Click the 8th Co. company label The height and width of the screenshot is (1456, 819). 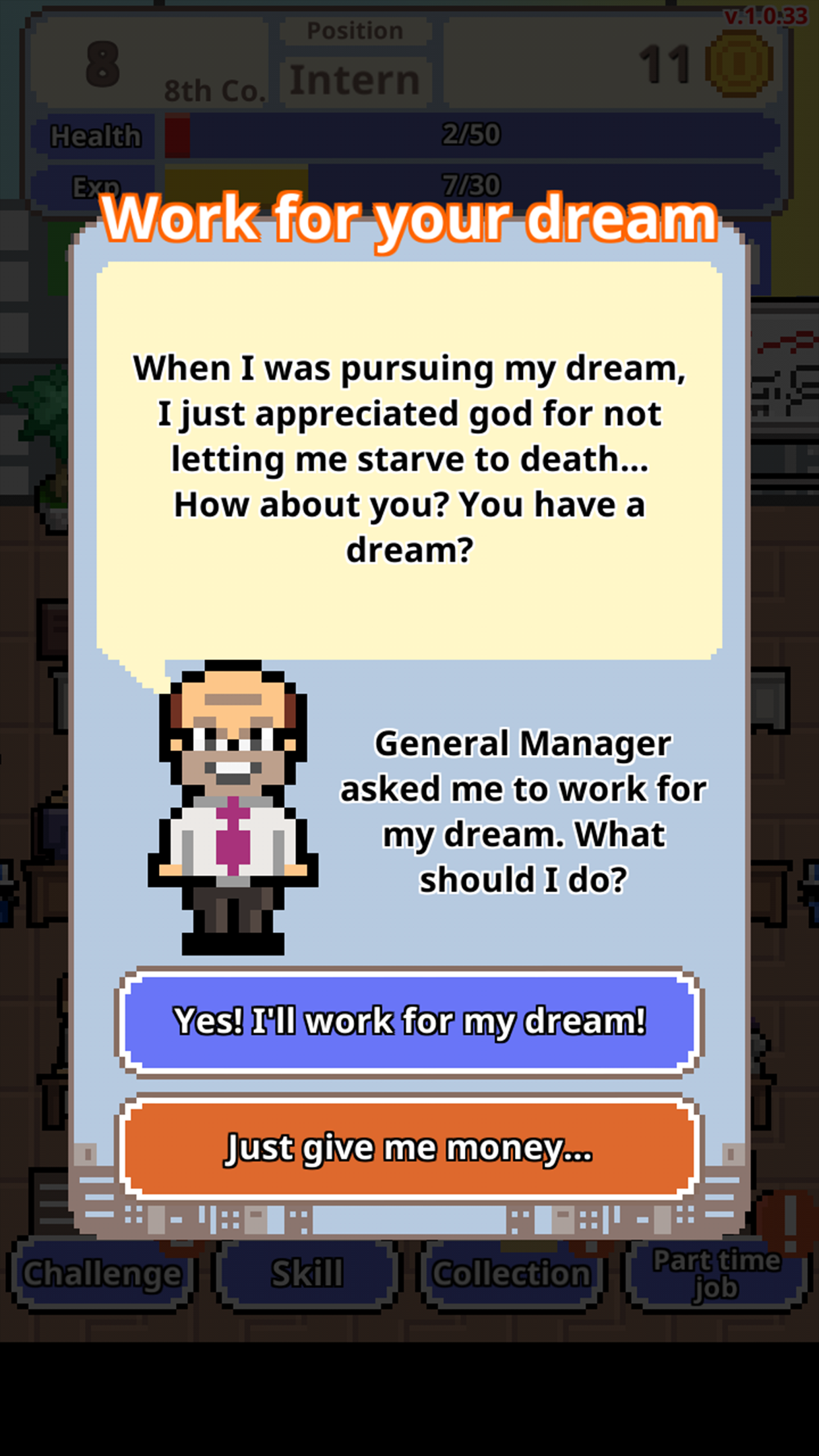click(x=218, y=89)
